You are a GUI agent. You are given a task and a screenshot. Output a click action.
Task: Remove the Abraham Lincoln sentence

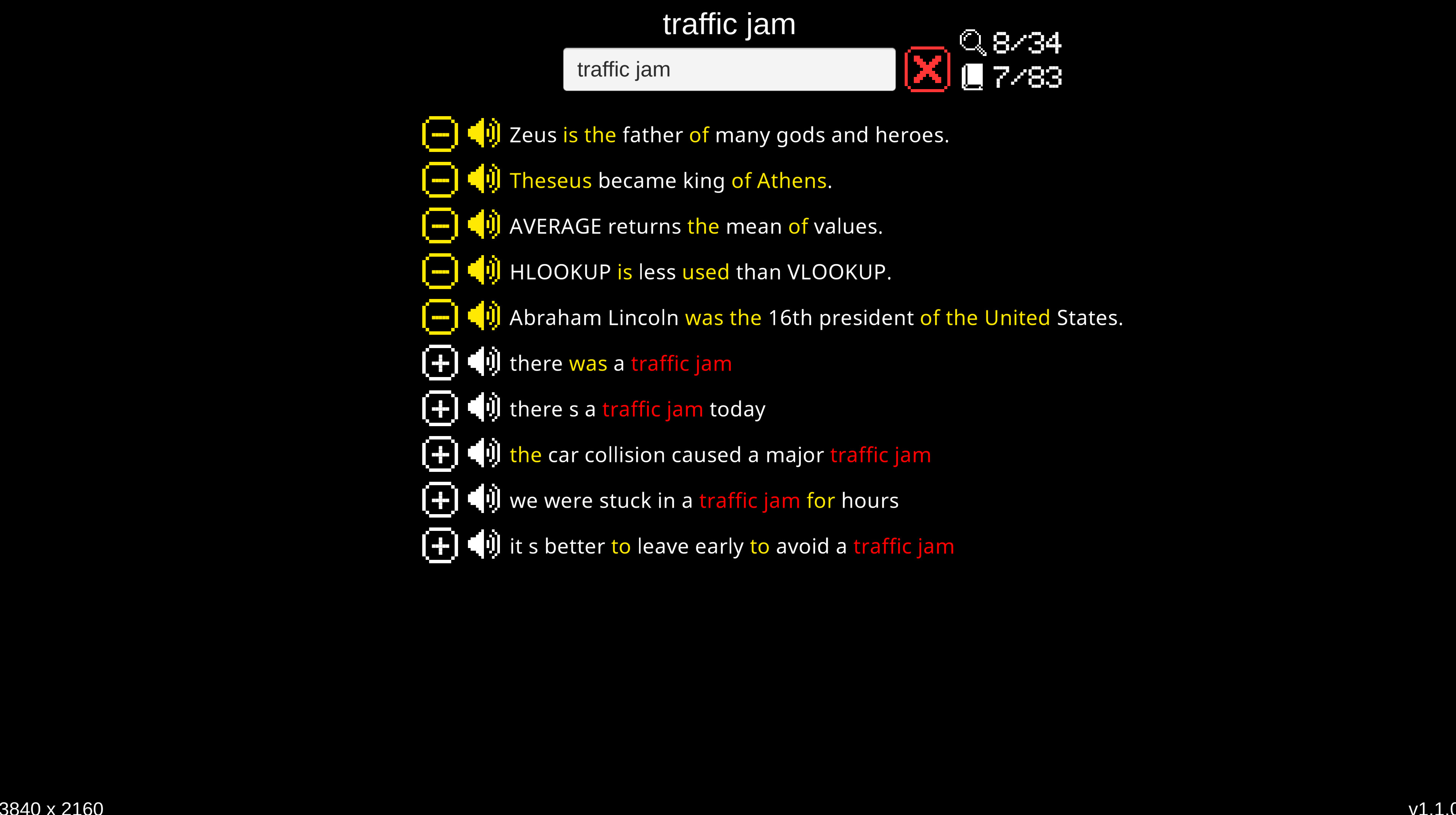pos(440,318)
